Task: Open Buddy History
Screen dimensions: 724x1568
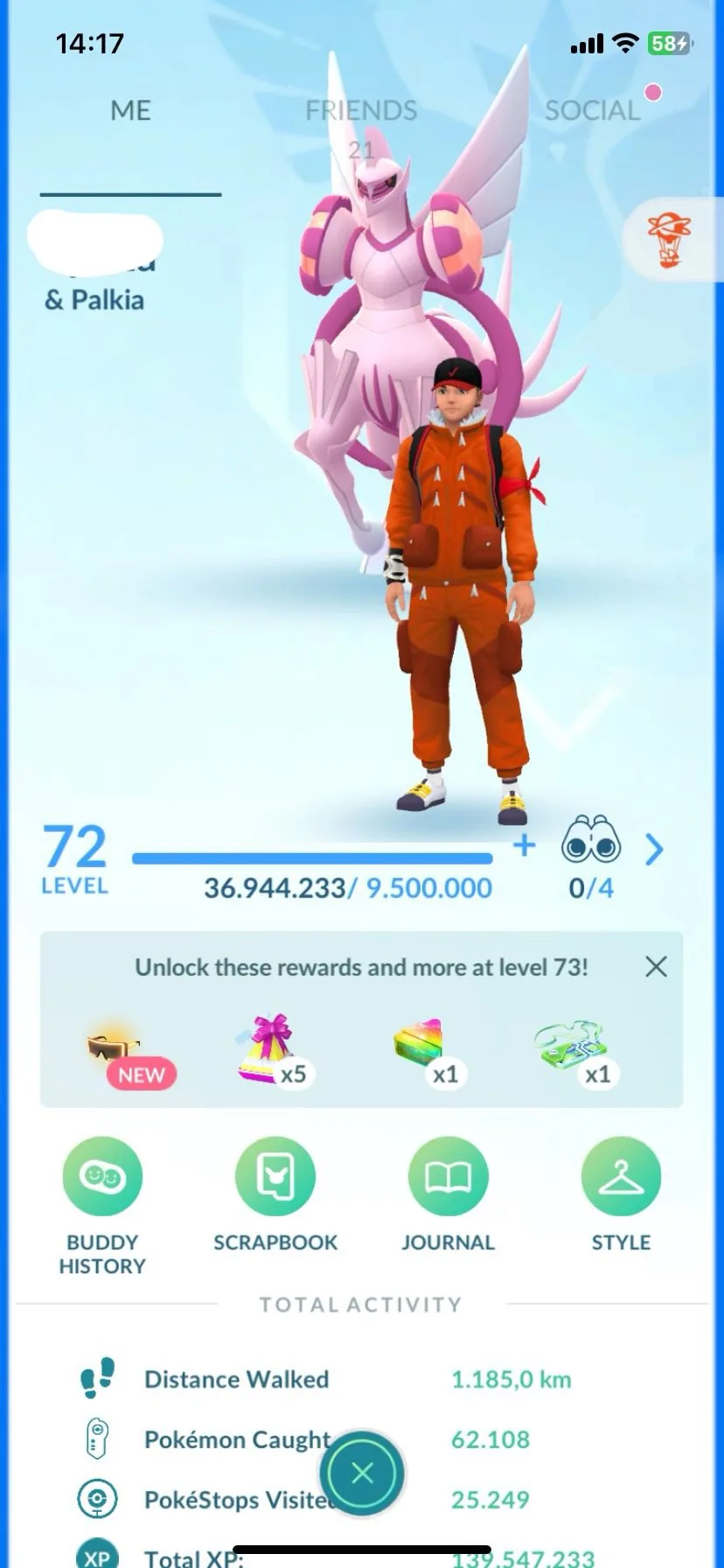Action: click(102, 1177)
